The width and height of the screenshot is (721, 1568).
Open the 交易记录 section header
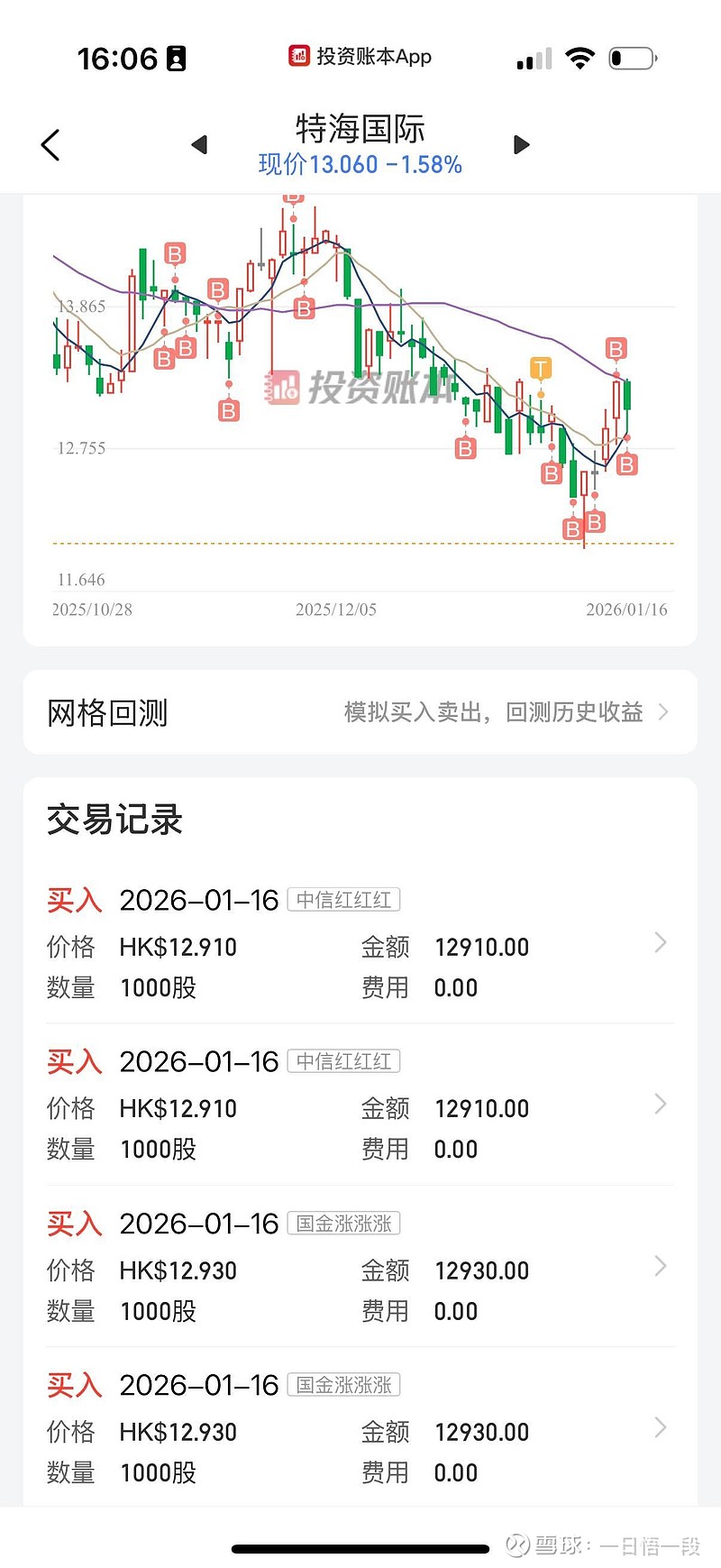point(114,821)
